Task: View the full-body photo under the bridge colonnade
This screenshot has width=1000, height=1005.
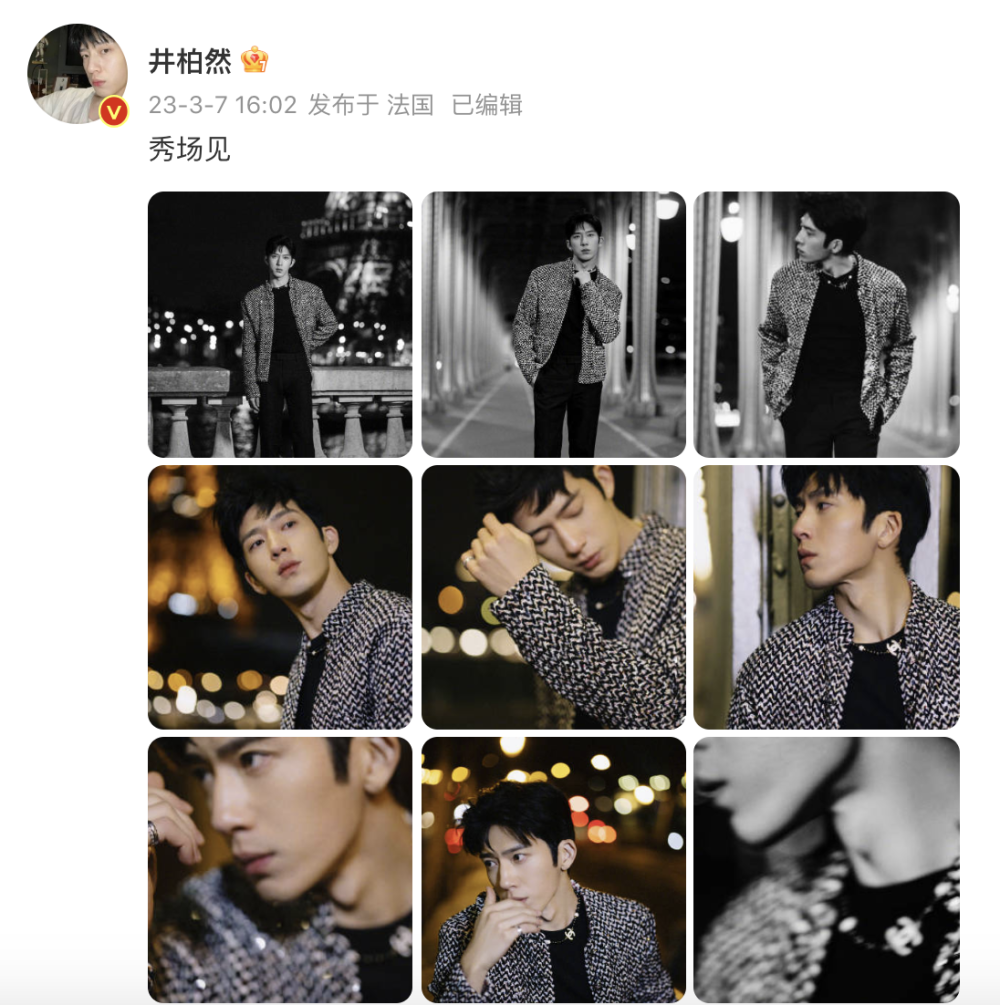Action: (553, 324)
